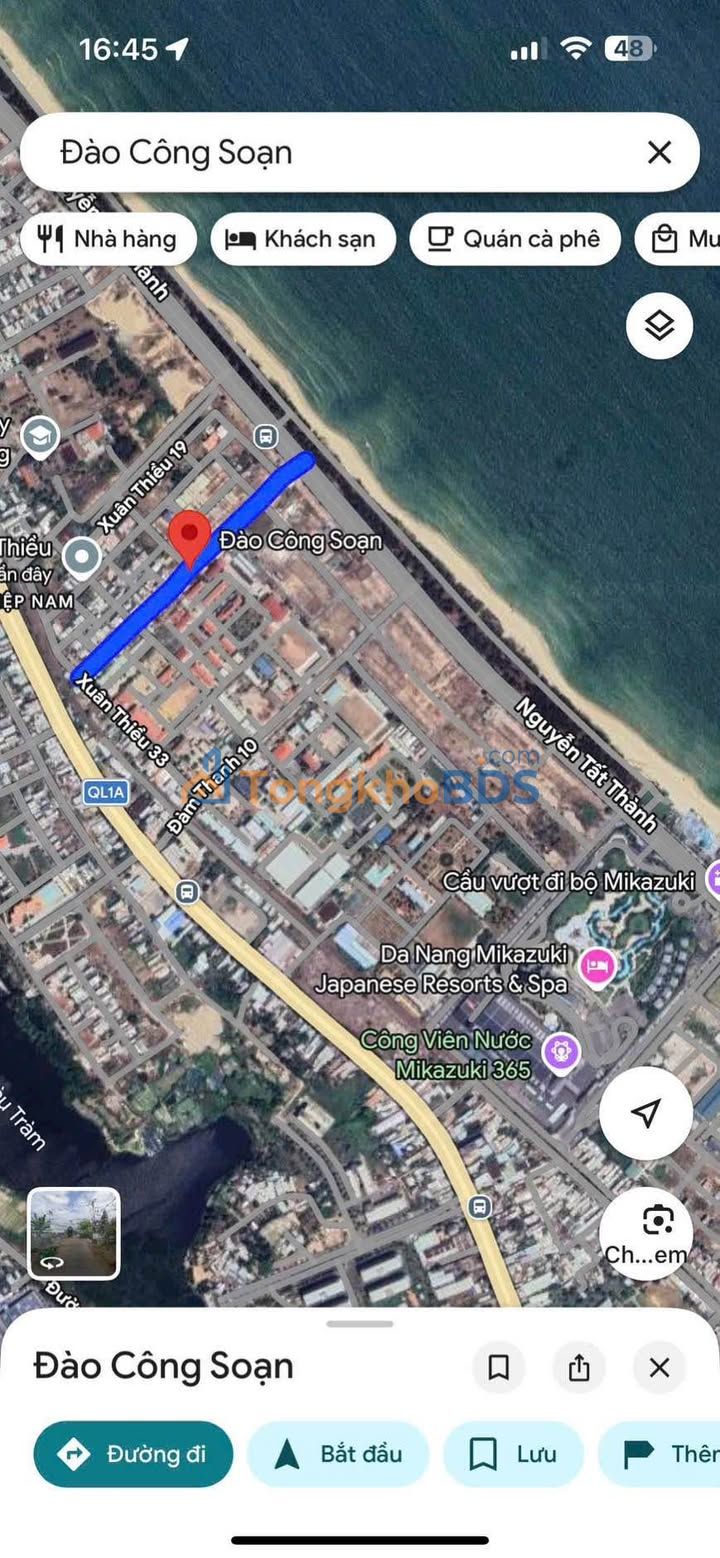Open the Street View thumbnail
This screenshot has width=720, height=1558.
click(74, 1233)
